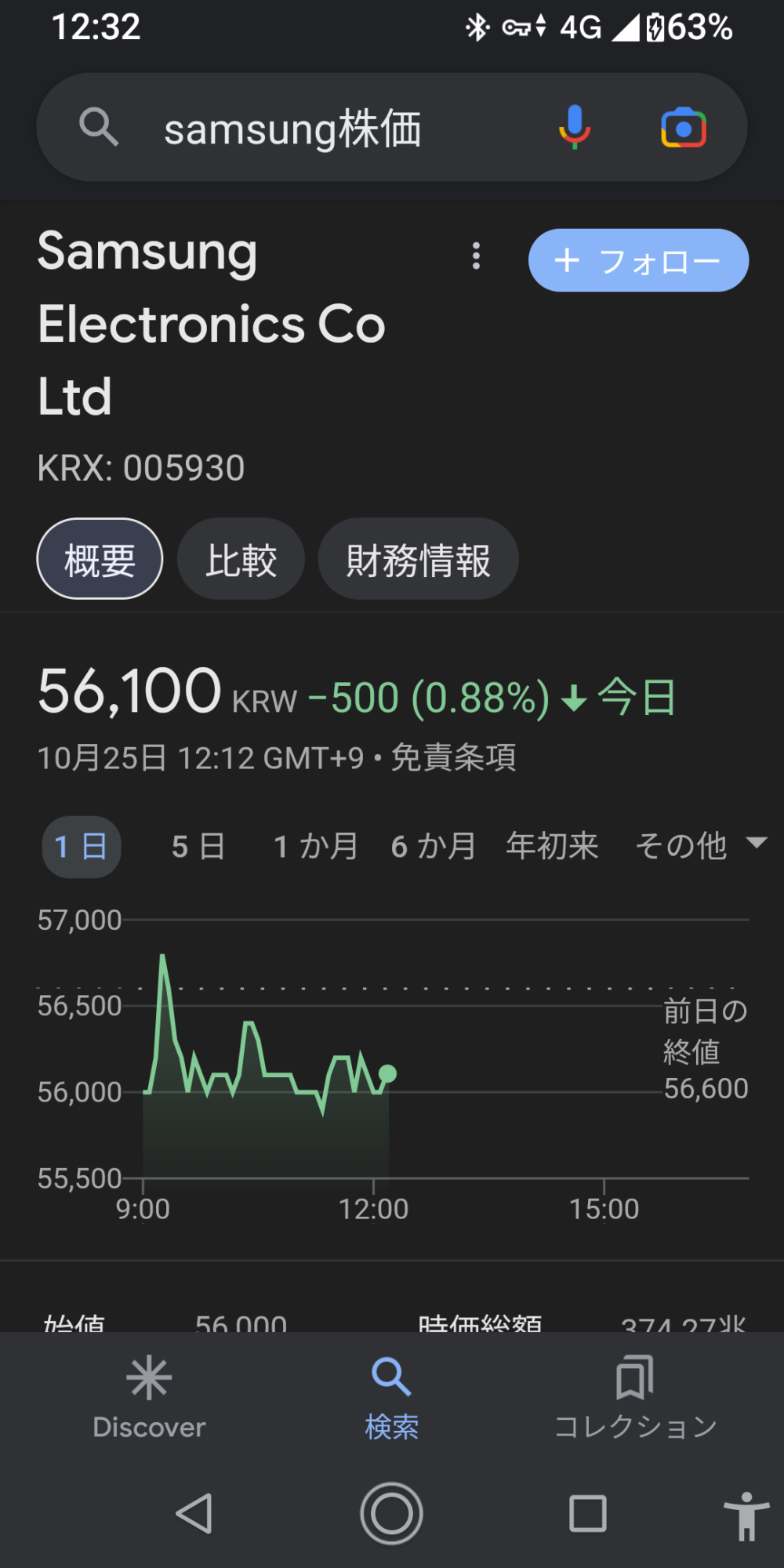This screenshot has width=784, height=1568.
Task: Open the コレクション tab
Action: pyautogui.click(x=635, y=1398)
